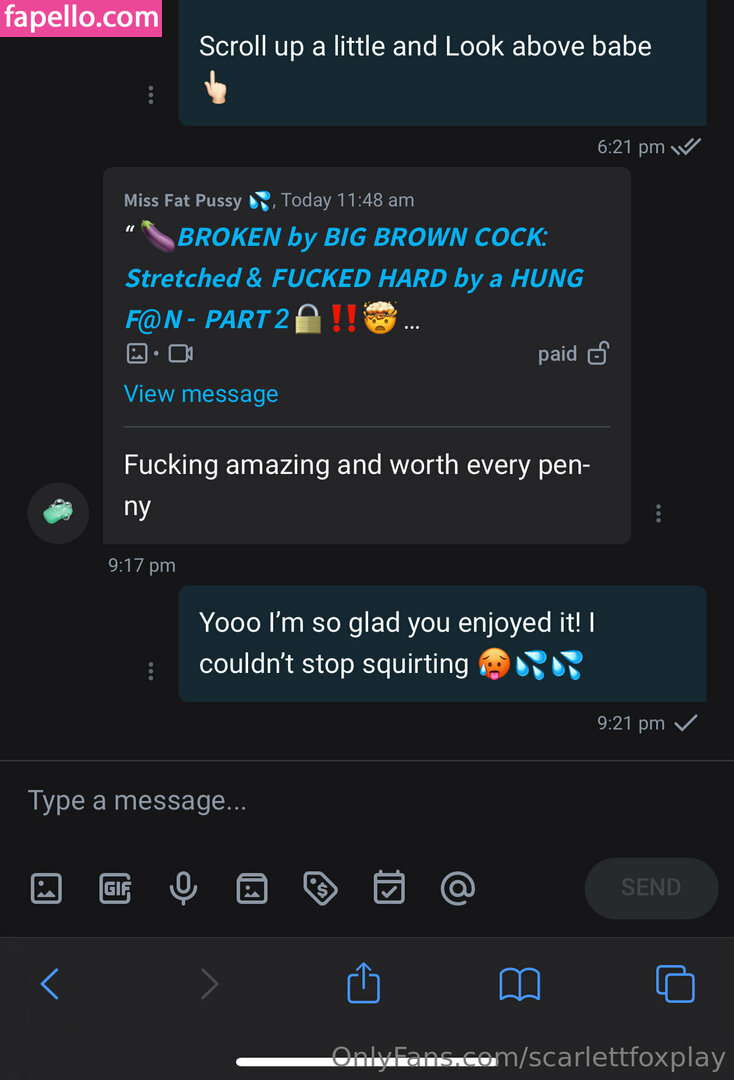Screen dimensions: 734x1080
Task: Focus the Type a message field
Action: [x=300, y=801]
